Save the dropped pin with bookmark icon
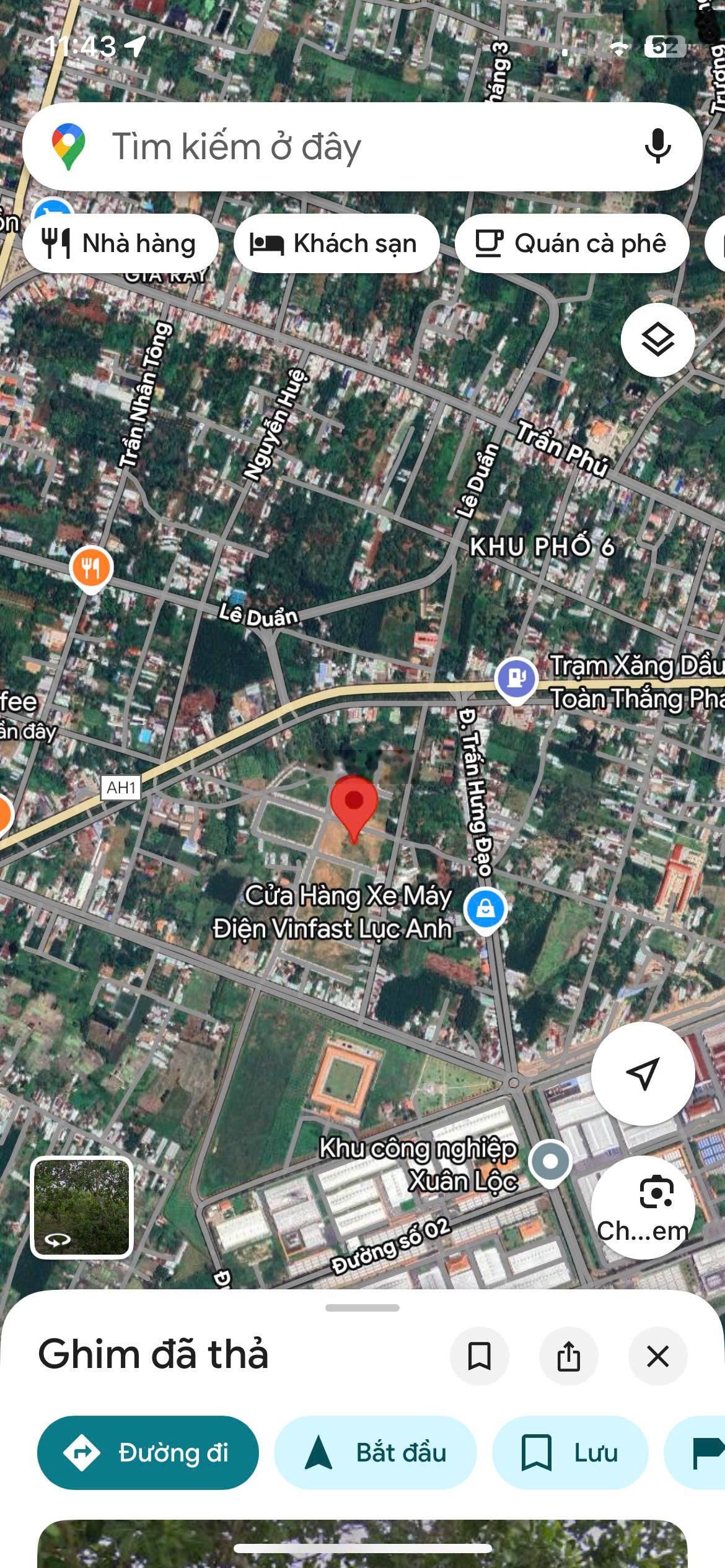 tap(479, 1356)
